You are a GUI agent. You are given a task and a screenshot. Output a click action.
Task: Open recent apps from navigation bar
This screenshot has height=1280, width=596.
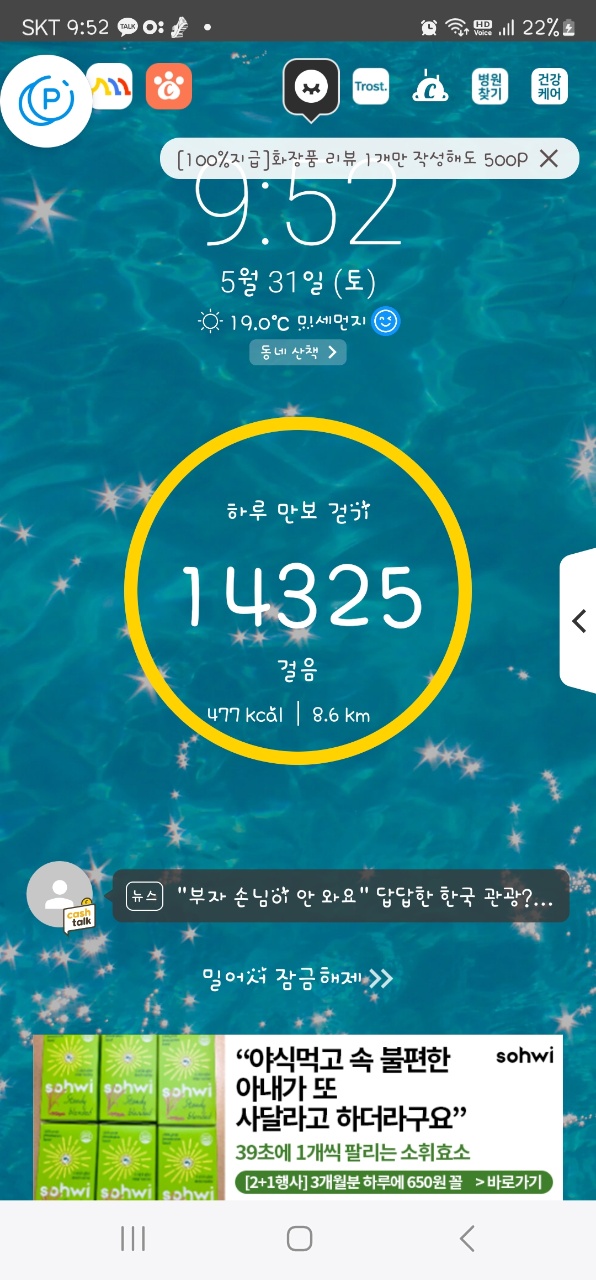tap(133, 1239)
